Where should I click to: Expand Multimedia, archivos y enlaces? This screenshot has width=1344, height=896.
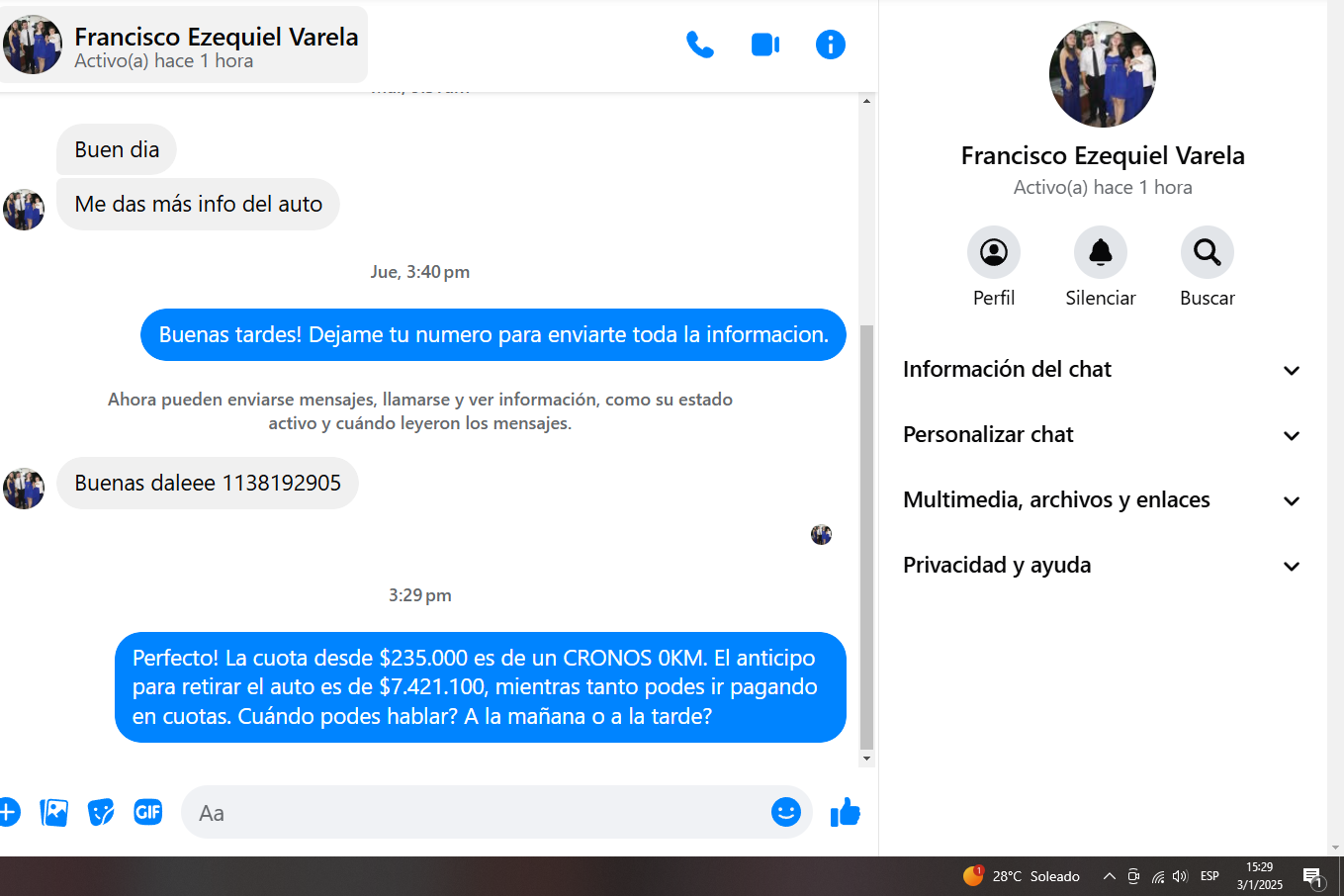(x=1101, y=500)
